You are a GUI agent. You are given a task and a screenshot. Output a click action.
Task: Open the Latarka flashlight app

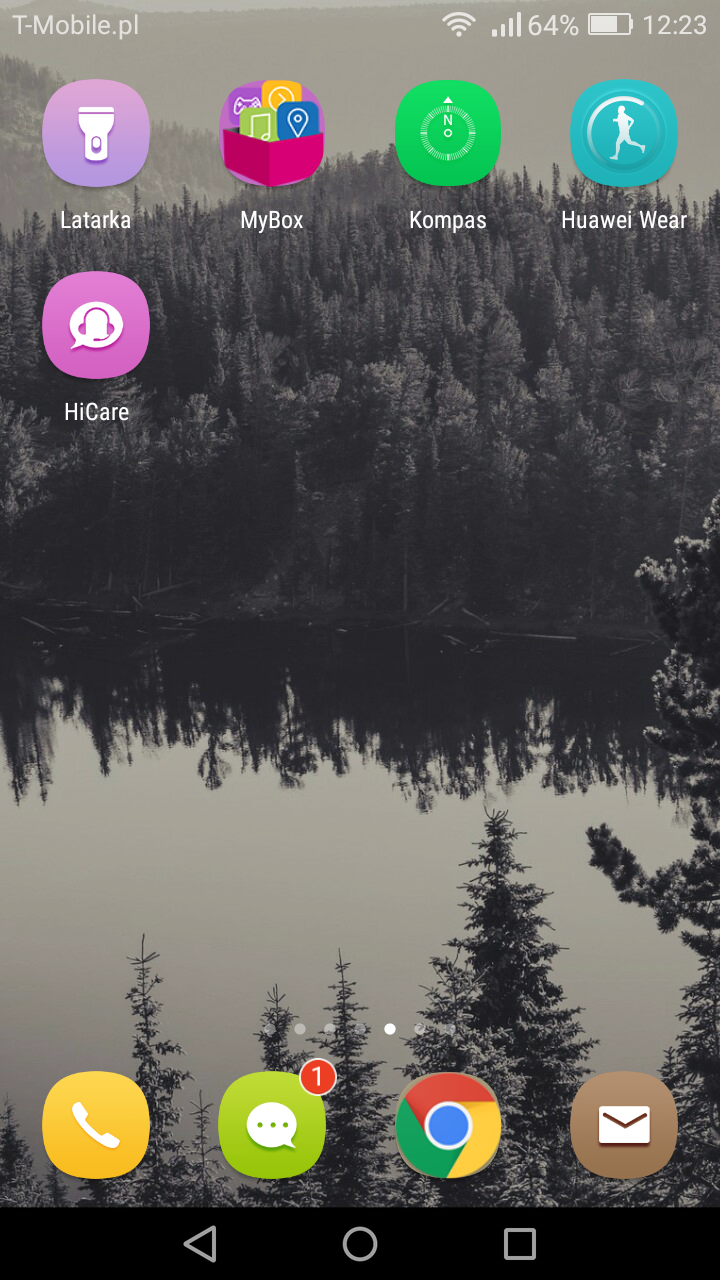96,134
